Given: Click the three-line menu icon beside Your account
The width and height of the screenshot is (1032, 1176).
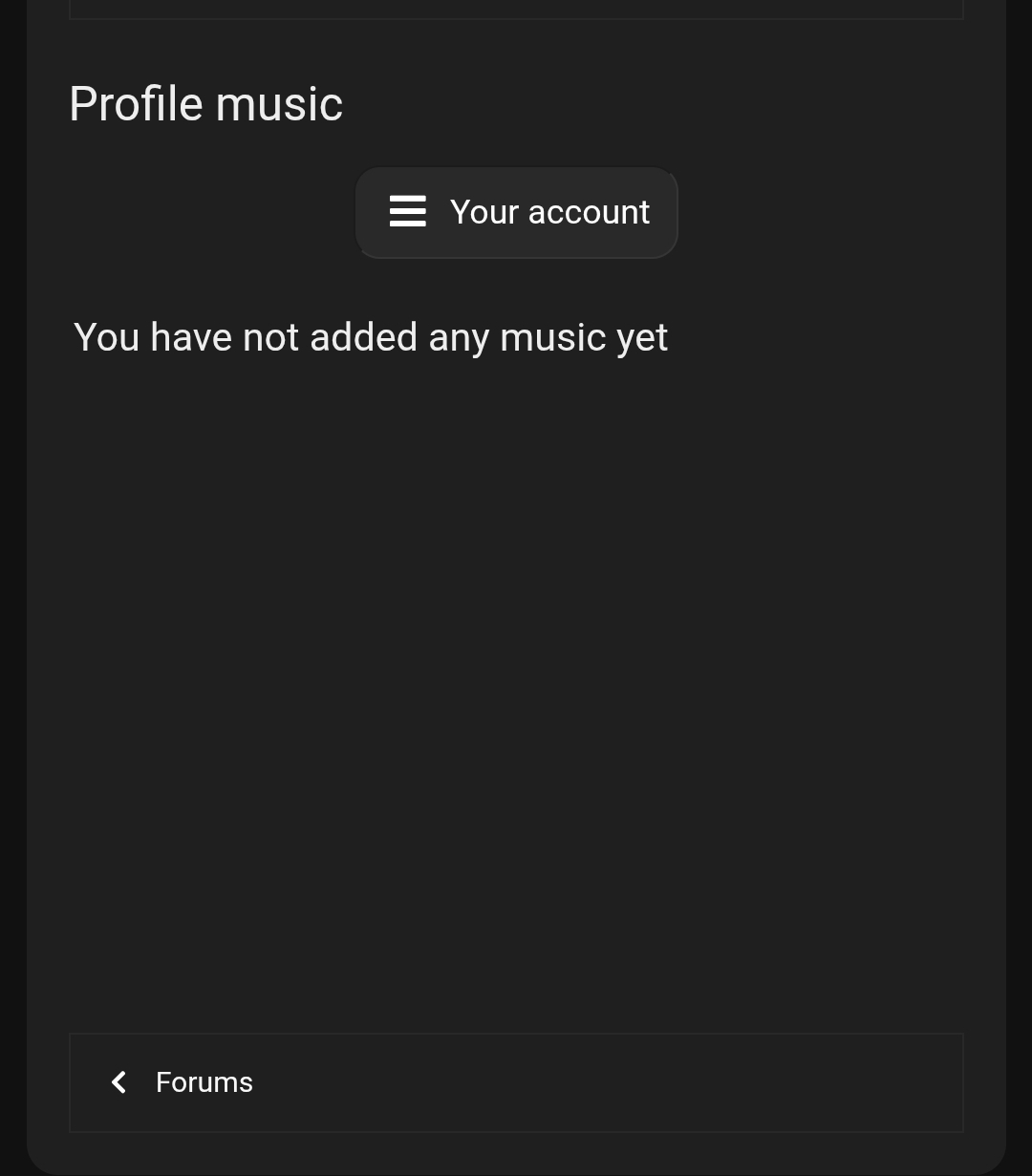Looking at the screenshot, I should pos(407,212).
